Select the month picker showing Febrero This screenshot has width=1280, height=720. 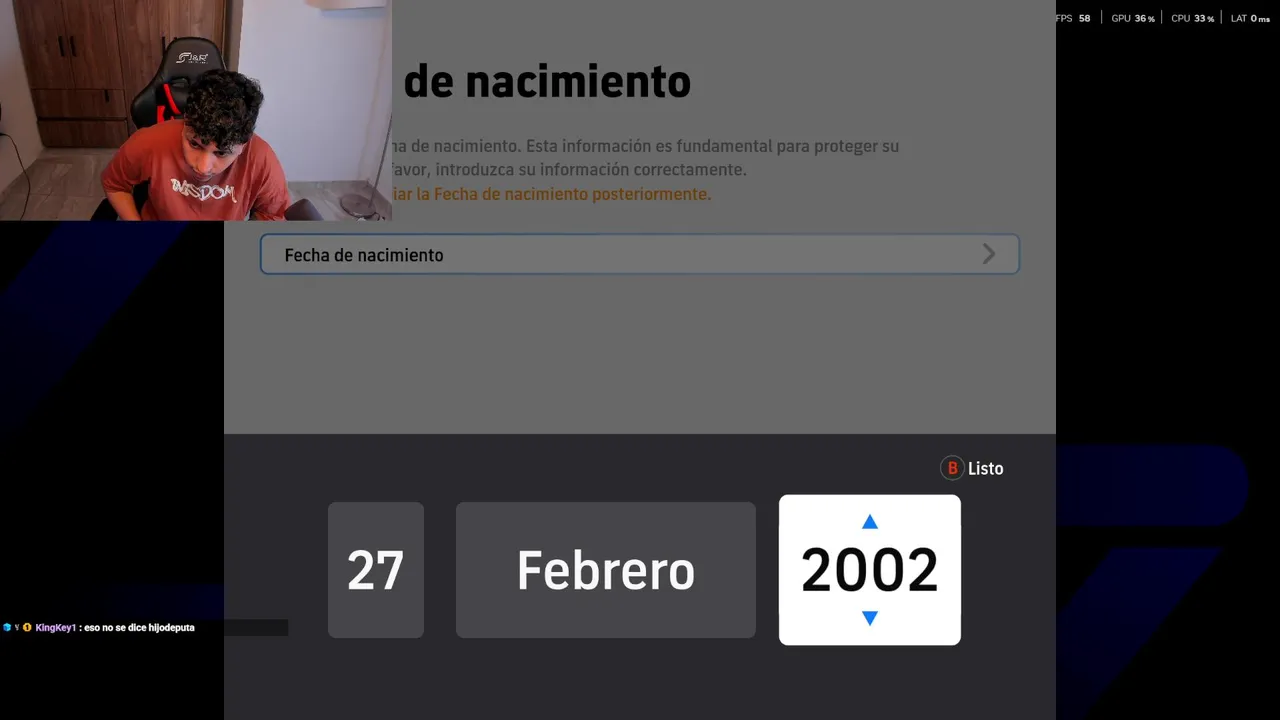pos(605,570)
